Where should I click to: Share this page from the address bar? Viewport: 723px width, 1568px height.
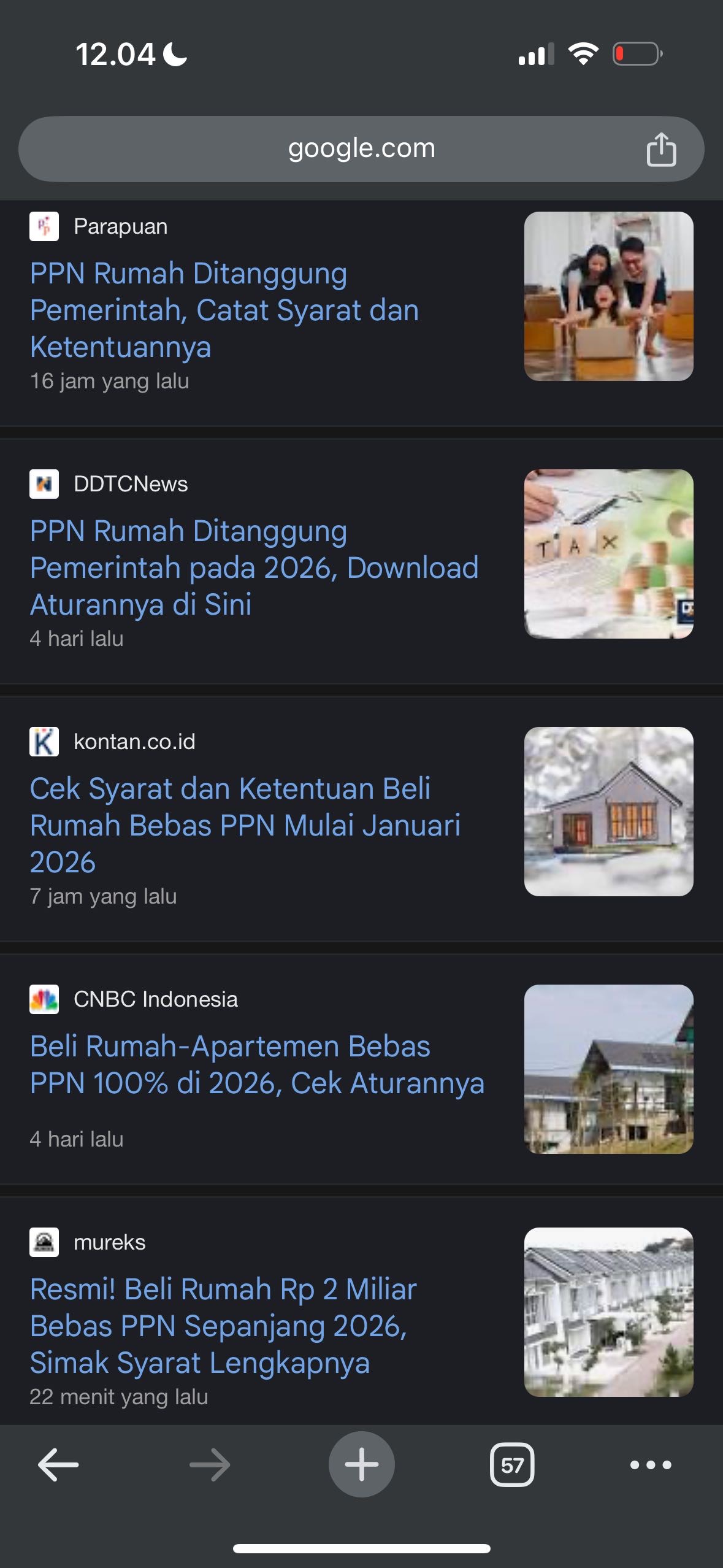point(661,150)
